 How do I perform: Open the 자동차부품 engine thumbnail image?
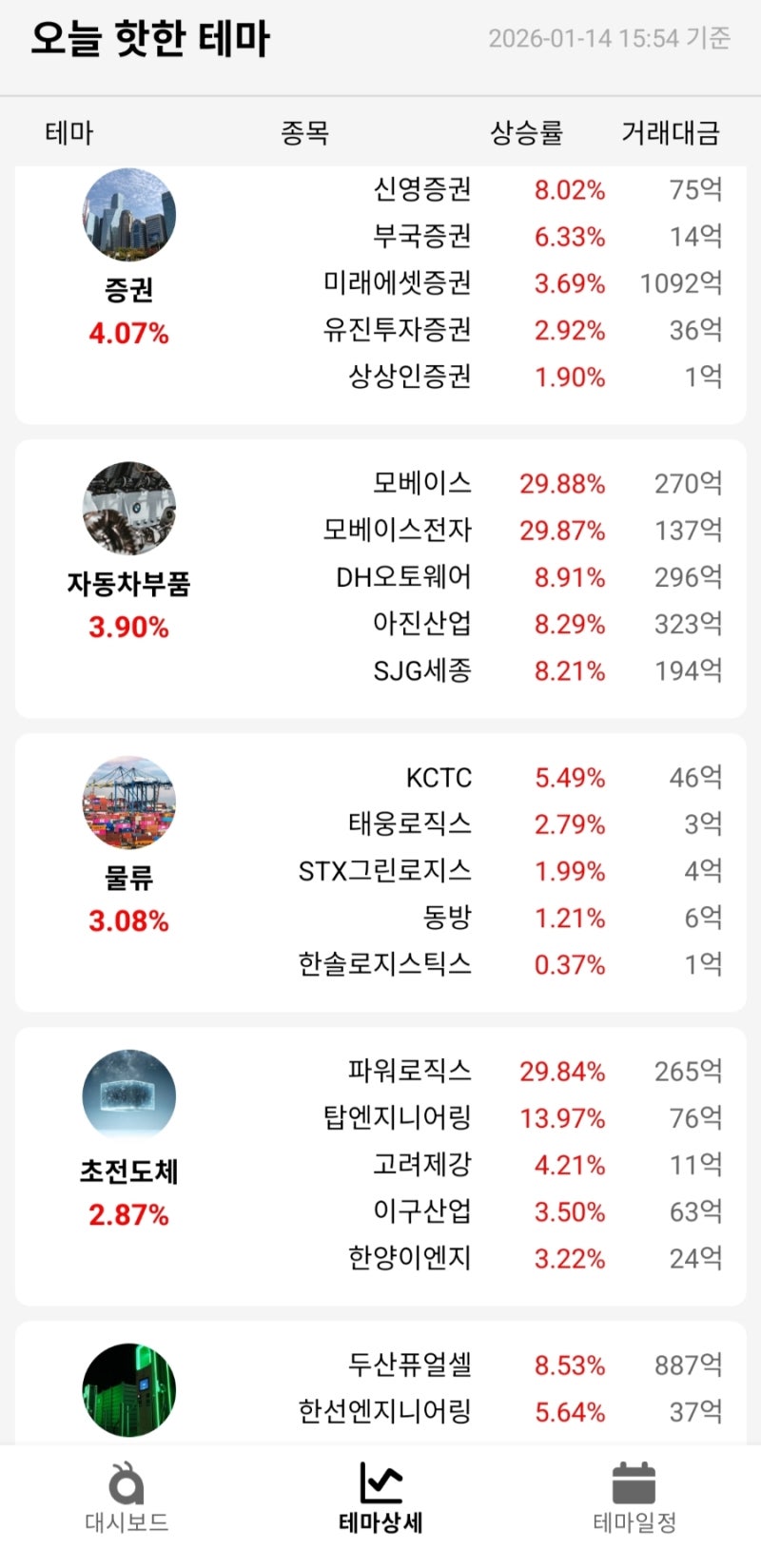pos(128,509)
